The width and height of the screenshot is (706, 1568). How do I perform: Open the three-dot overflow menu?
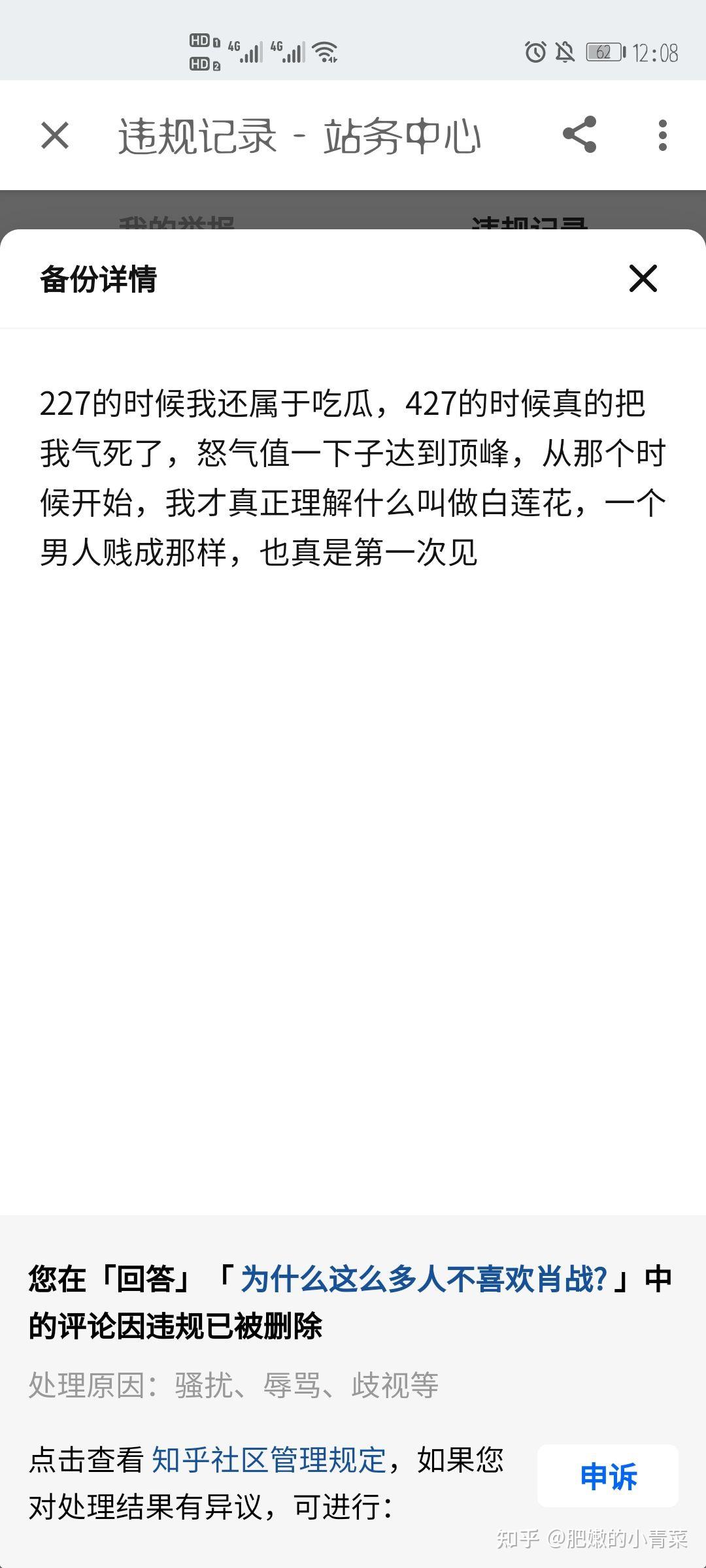coord(662,135)
